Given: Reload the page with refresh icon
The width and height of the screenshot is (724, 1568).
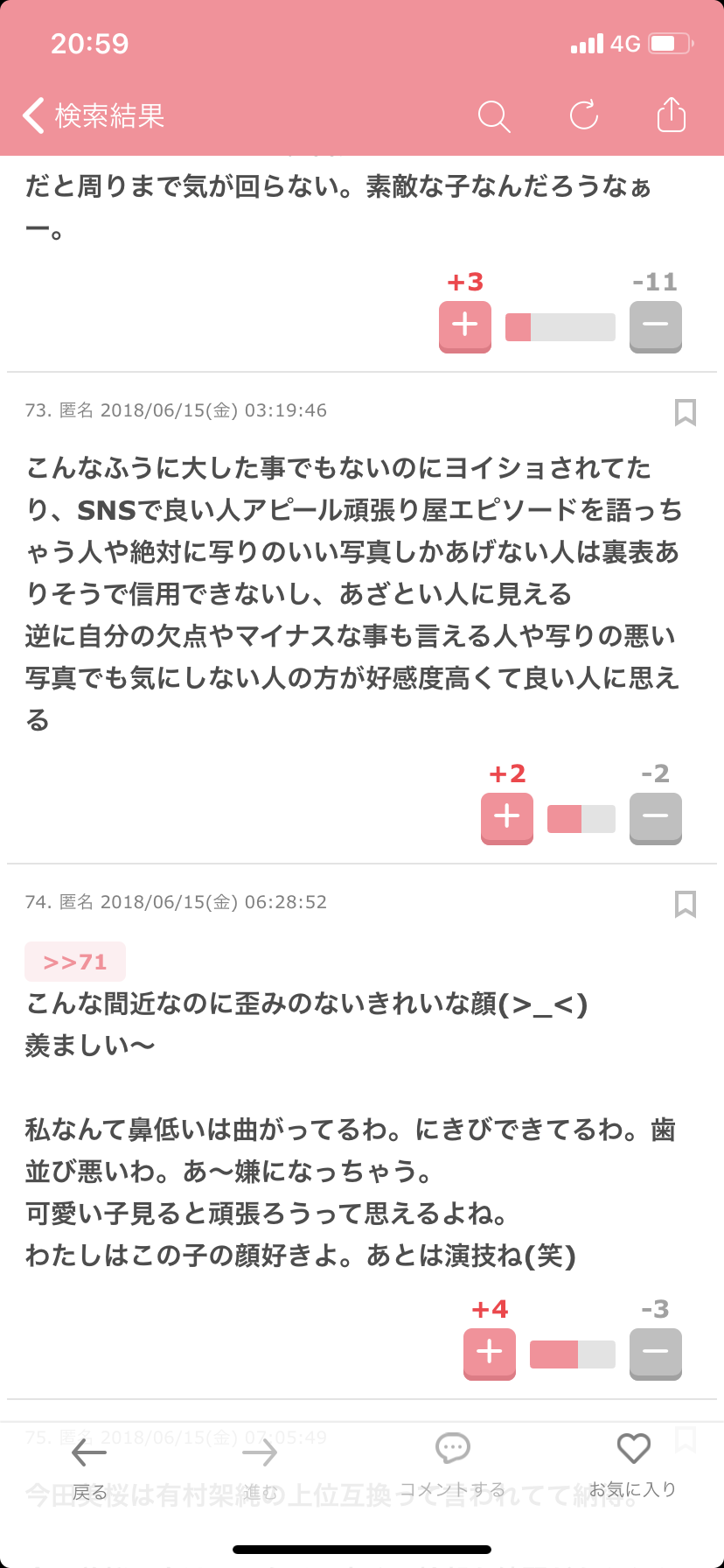Looking at the screenshot, I should (x=583, y=115).
